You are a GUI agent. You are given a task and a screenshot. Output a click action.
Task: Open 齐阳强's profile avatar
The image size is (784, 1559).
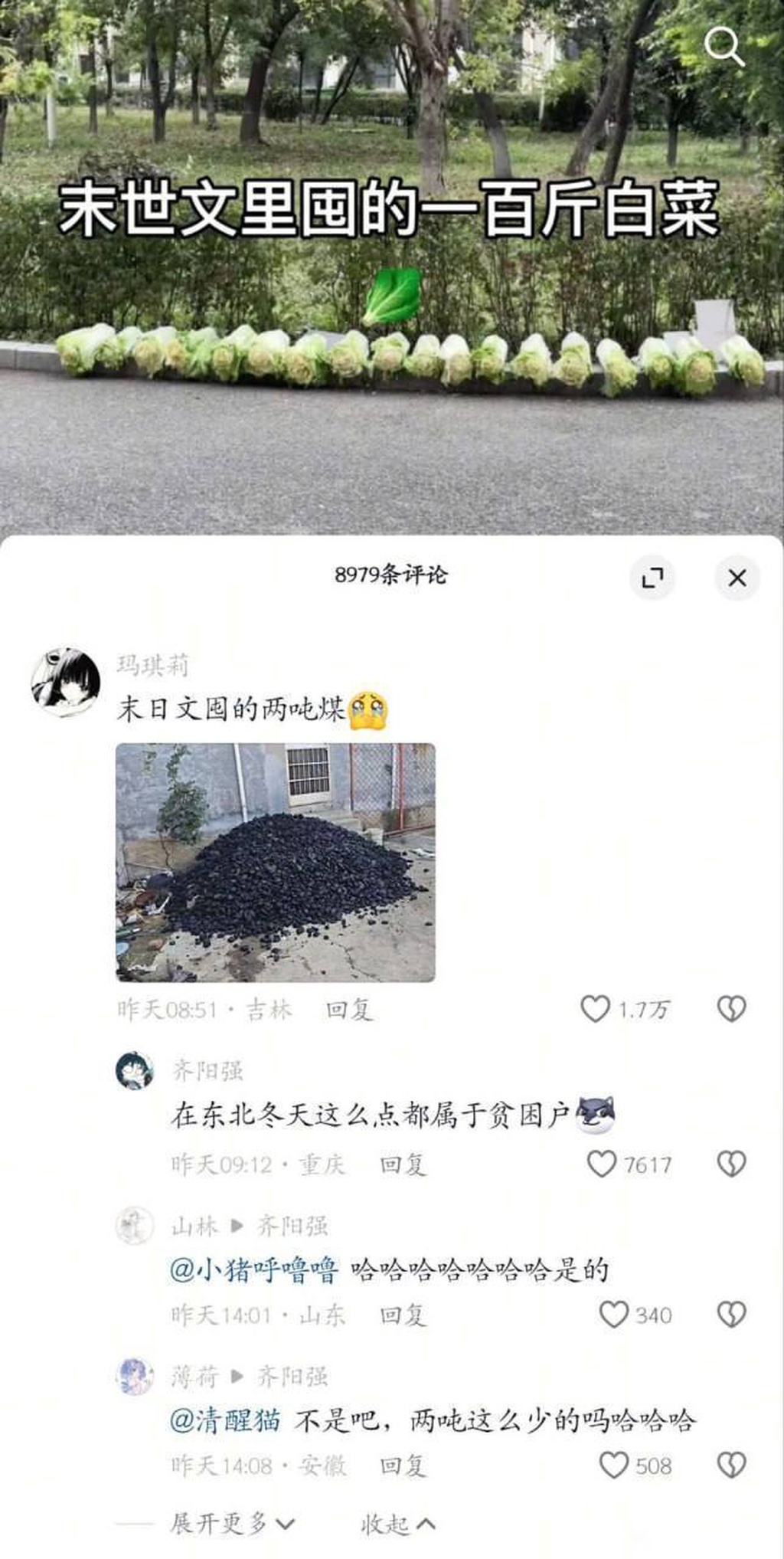(135, 1070)
